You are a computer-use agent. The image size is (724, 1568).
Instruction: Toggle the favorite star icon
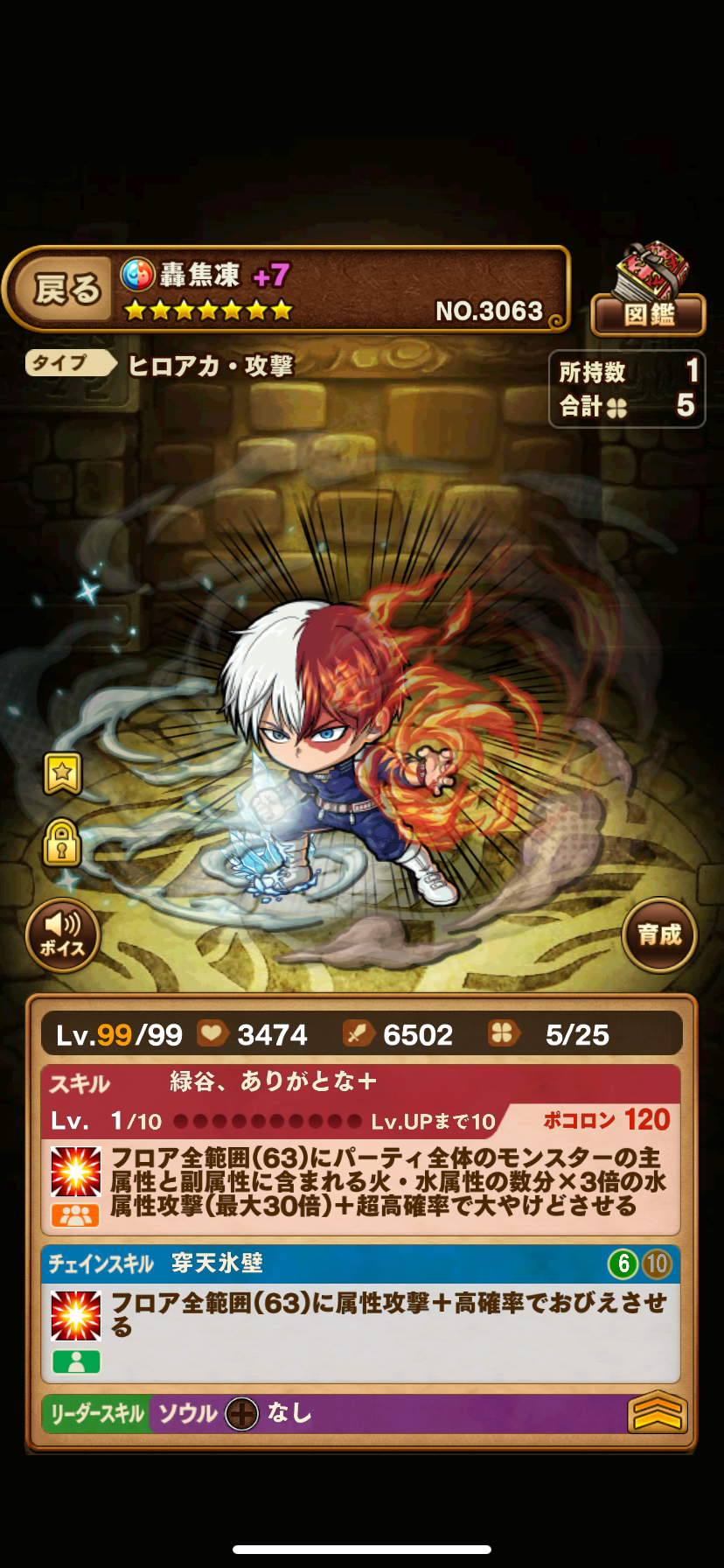pyautogui.click(x=62, y=773)
